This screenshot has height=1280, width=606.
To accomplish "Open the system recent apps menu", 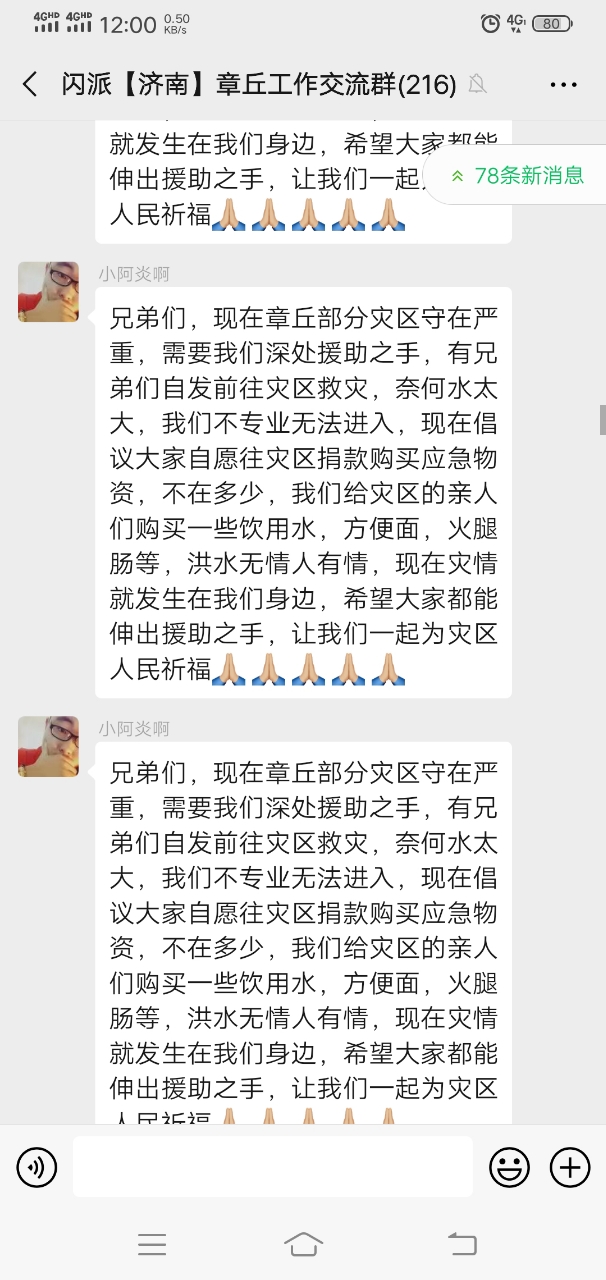I will tap(152, 1244).
